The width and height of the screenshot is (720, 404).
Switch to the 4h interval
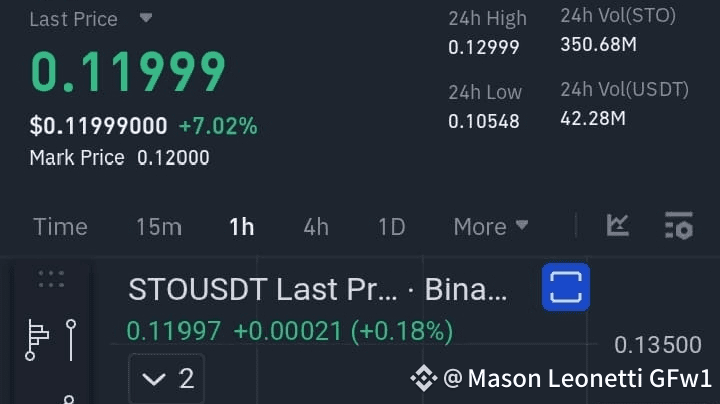coord(316,227)
